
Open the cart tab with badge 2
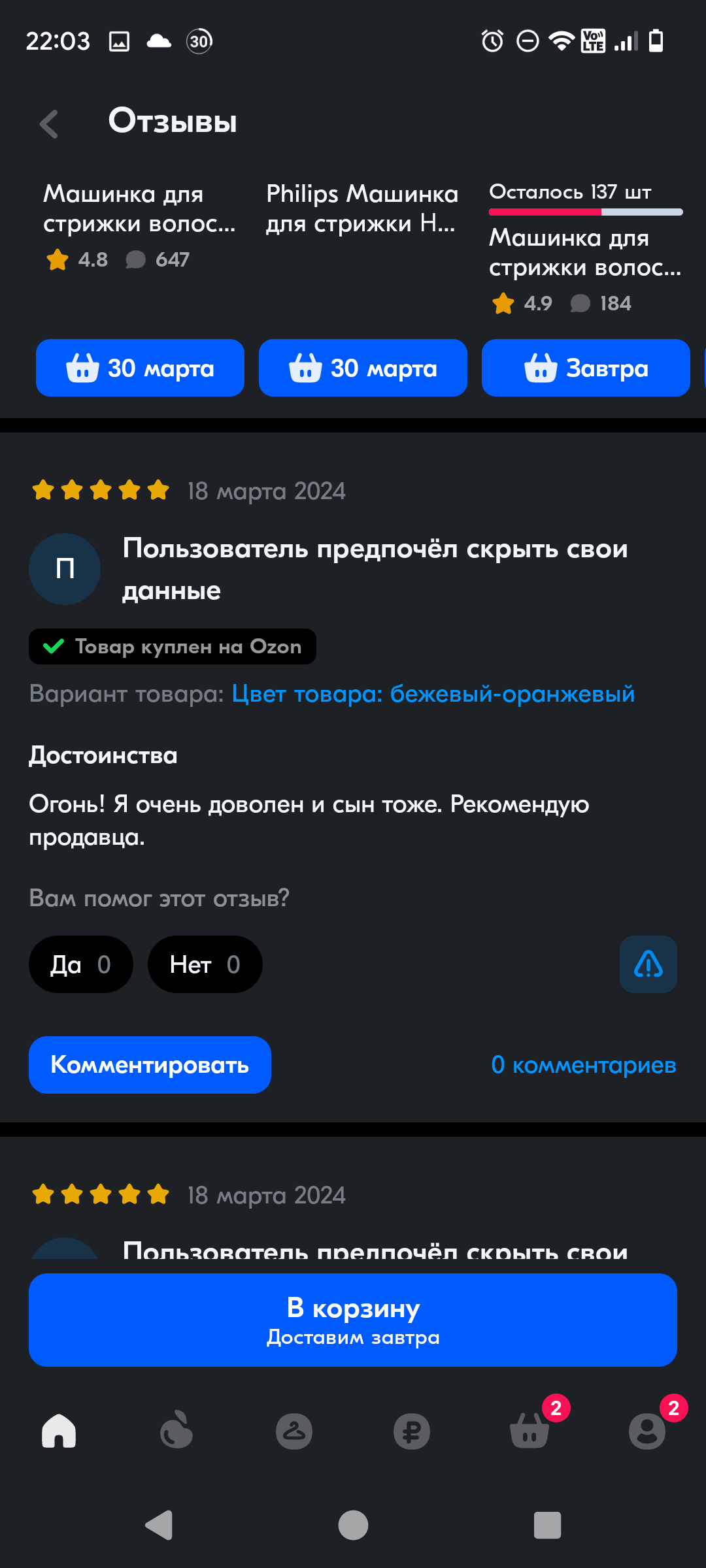point(529,1431)
